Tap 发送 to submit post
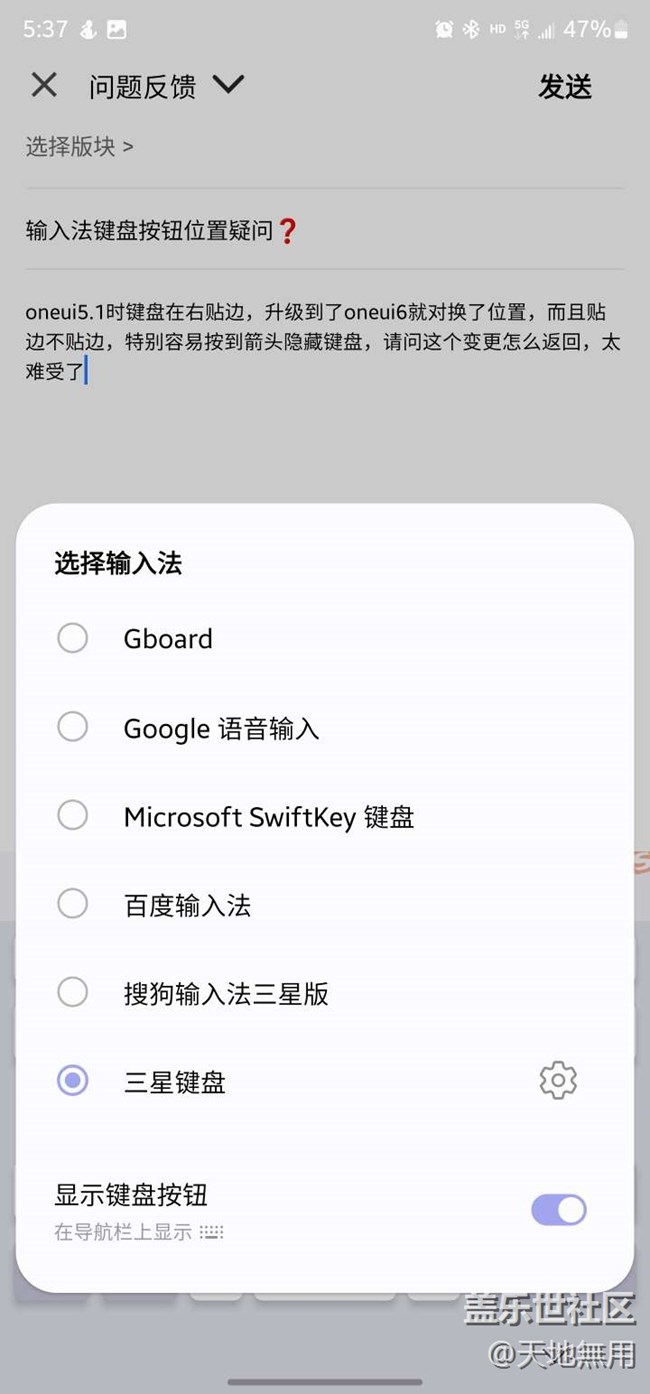This screenshot has height=1394, width=650. tap(565, 87)
